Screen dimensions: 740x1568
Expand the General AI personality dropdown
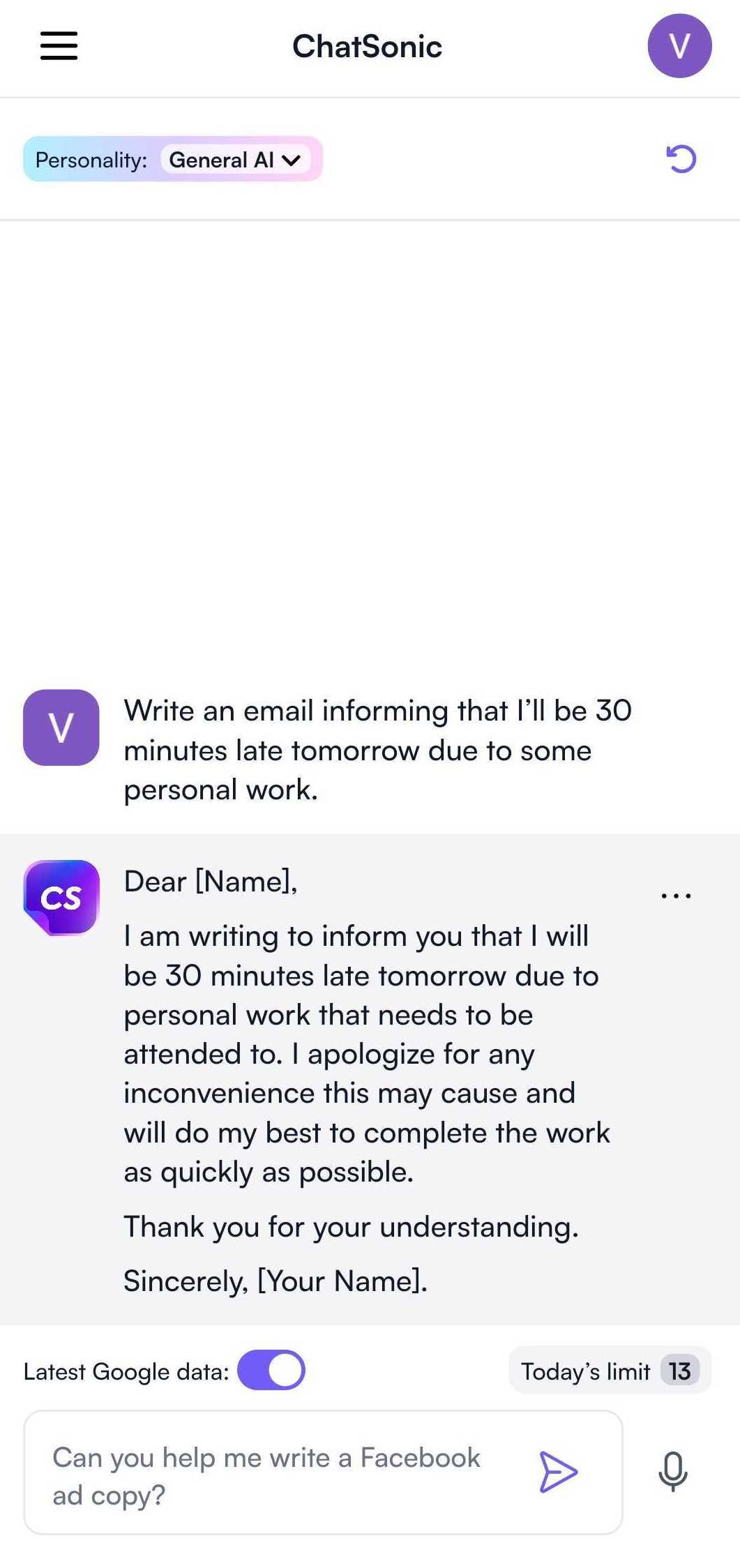point(235,160)
